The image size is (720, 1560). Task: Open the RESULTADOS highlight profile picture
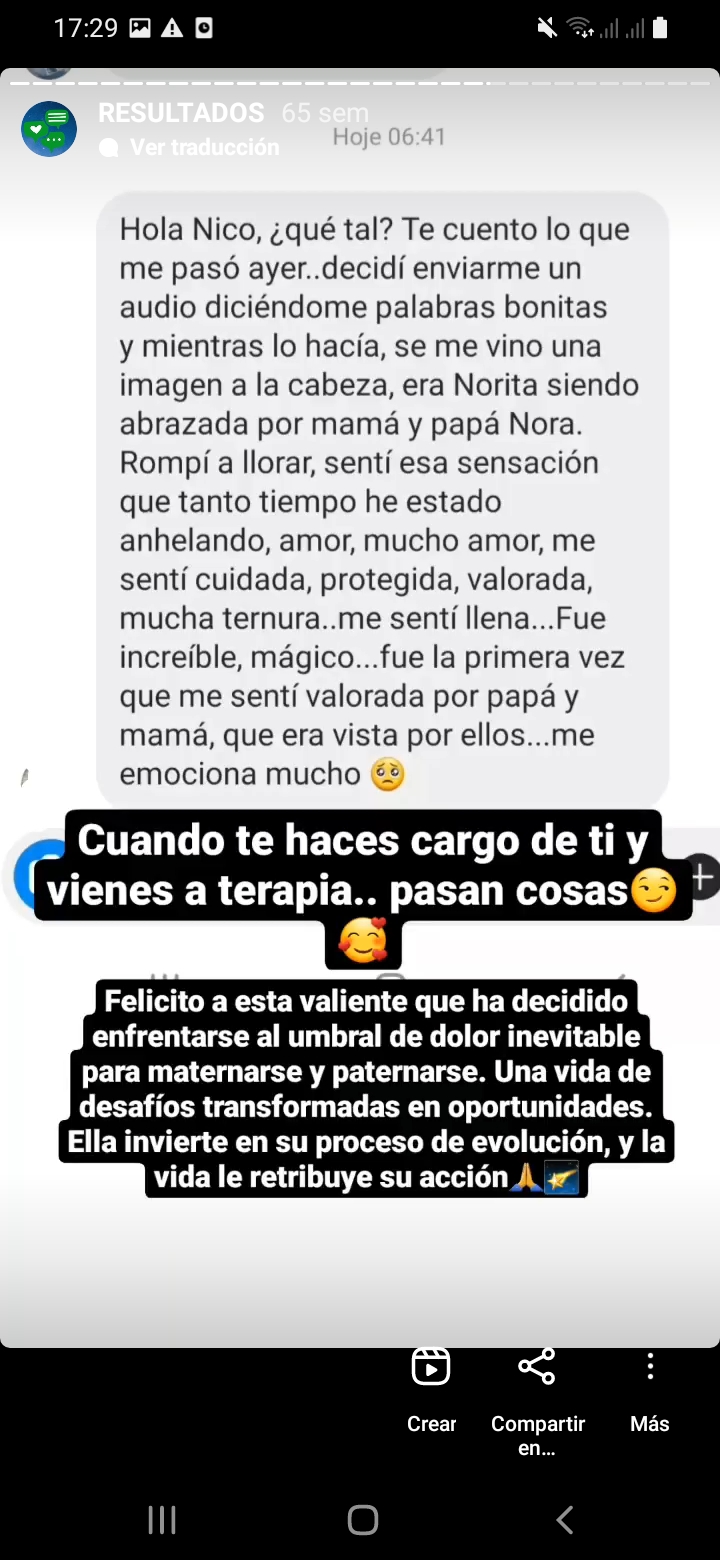point(49,129)
